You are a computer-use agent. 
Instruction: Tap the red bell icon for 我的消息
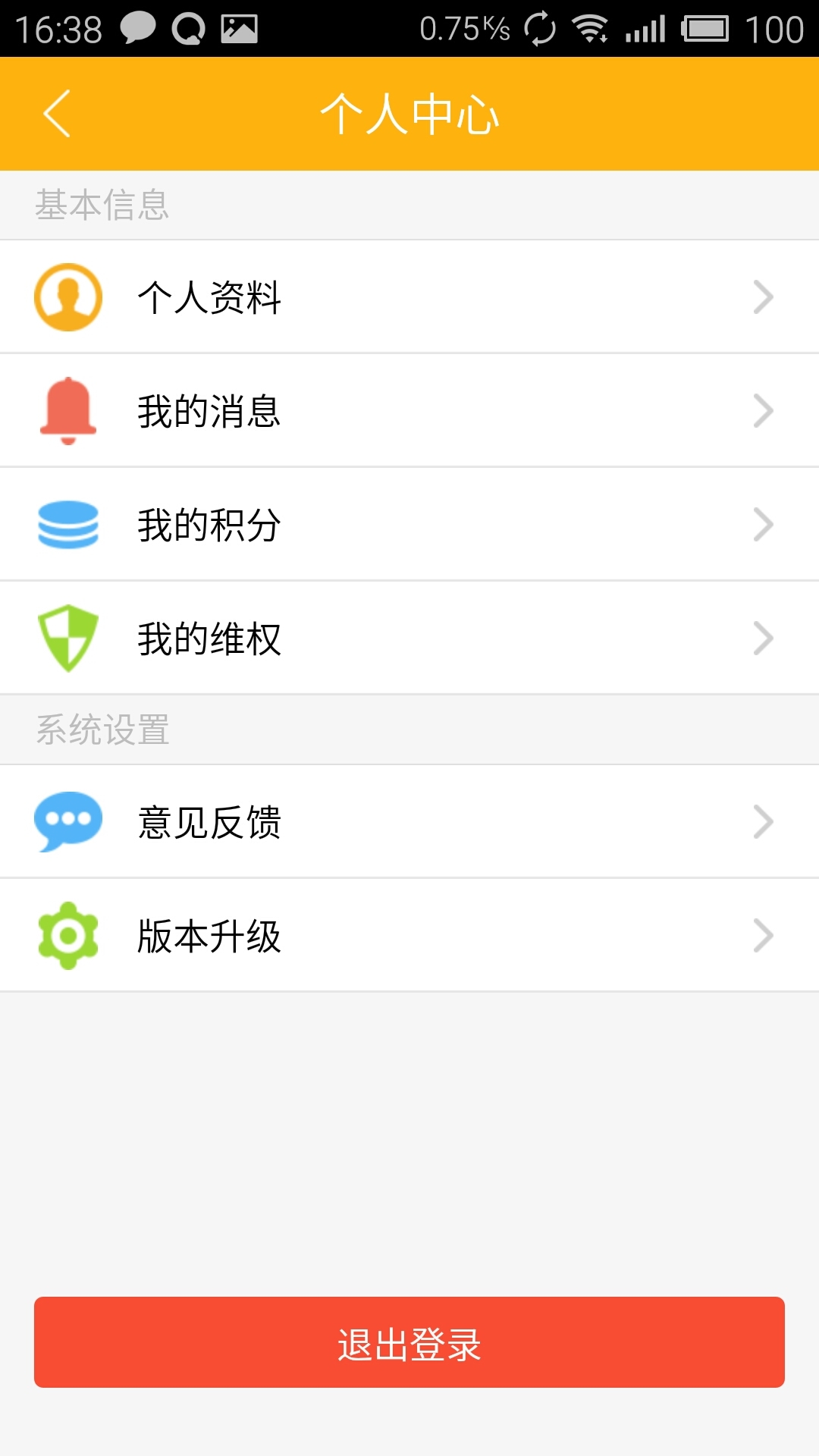coord(68,409)
